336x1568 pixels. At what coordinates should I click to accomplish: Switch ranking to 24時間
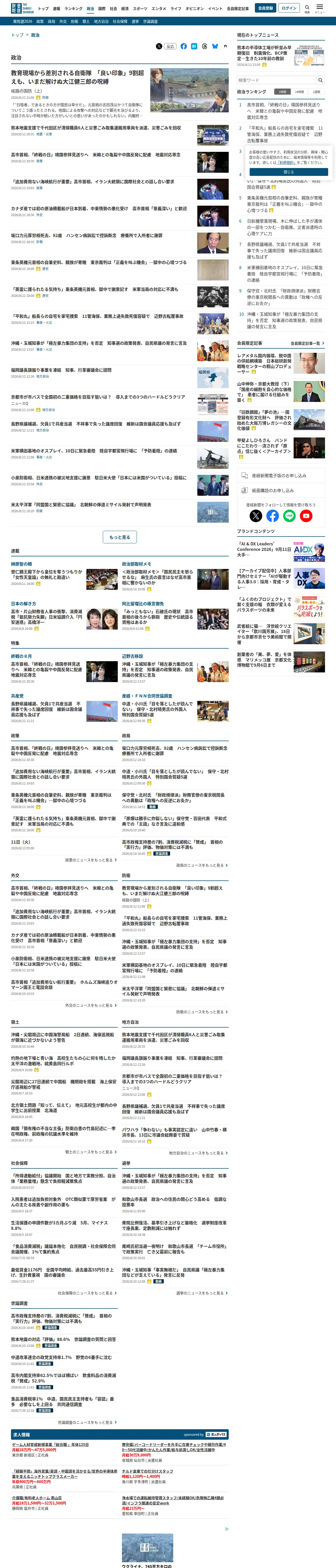[299, 92]
